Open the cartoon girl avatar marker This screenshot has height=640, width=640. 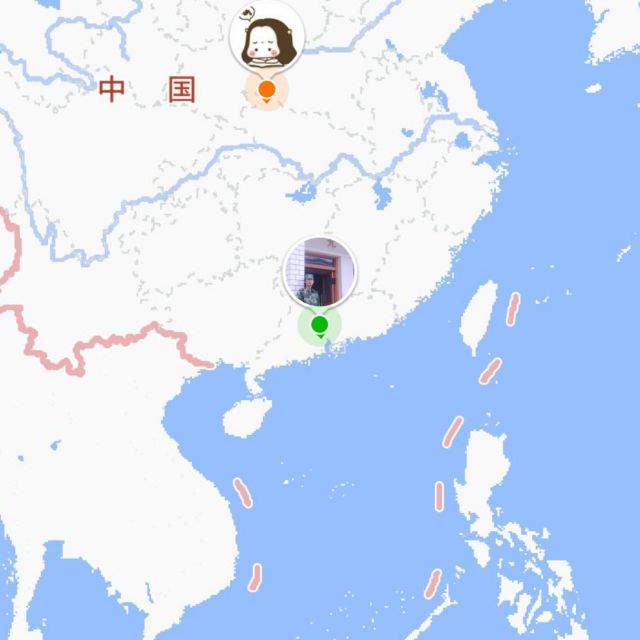click(267, 37)
